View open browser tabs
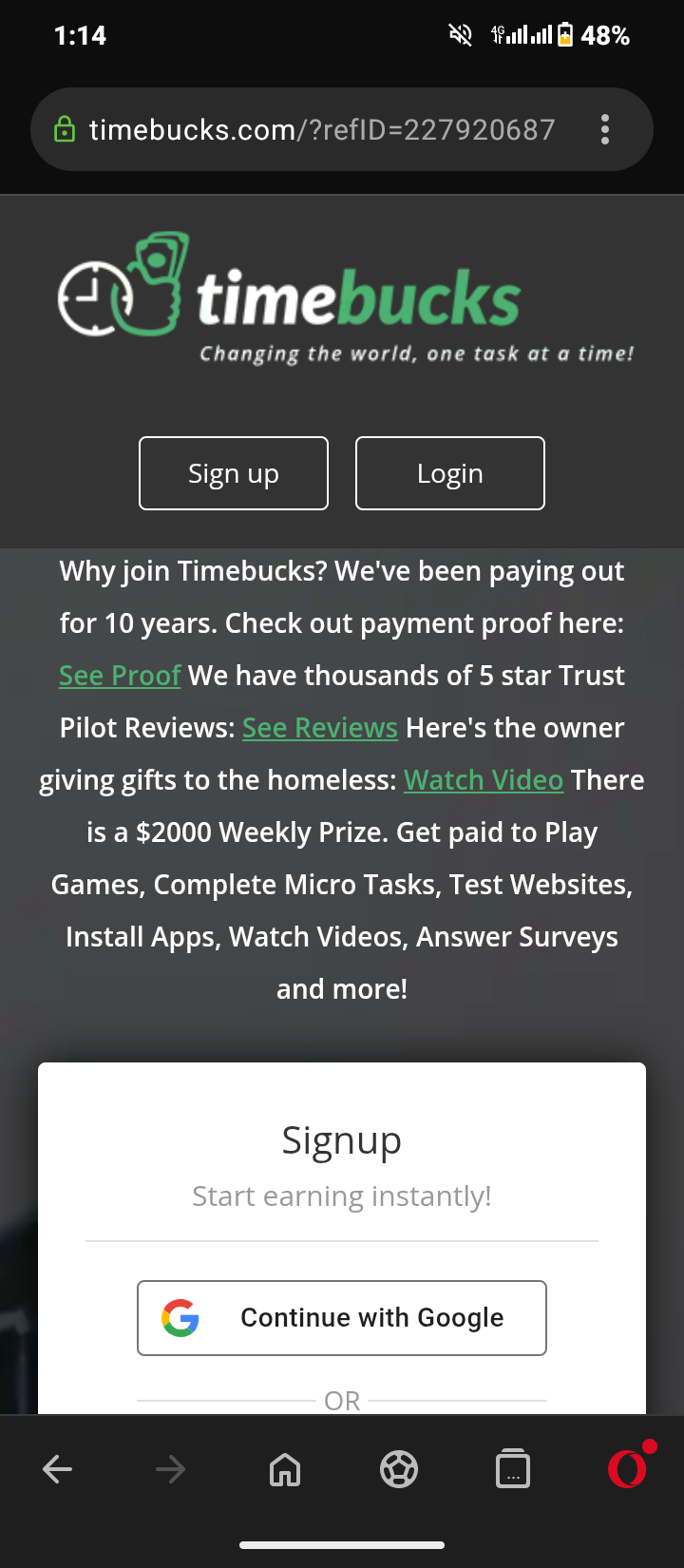The image size is (684, 1568). (513, 1470)
